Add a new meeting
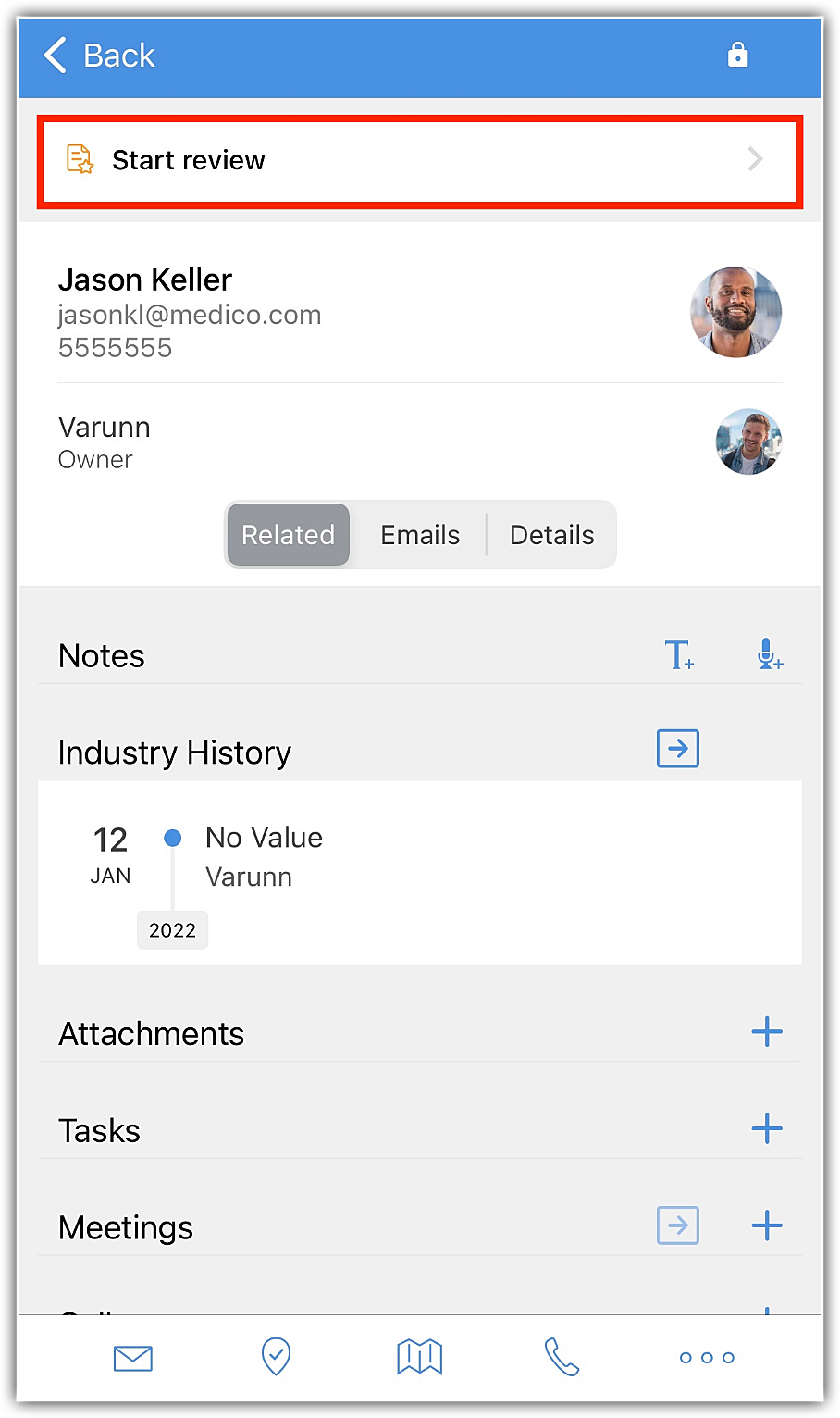Image resolution: width=840 pixels, height=1418 pixels. [766, 1226]
